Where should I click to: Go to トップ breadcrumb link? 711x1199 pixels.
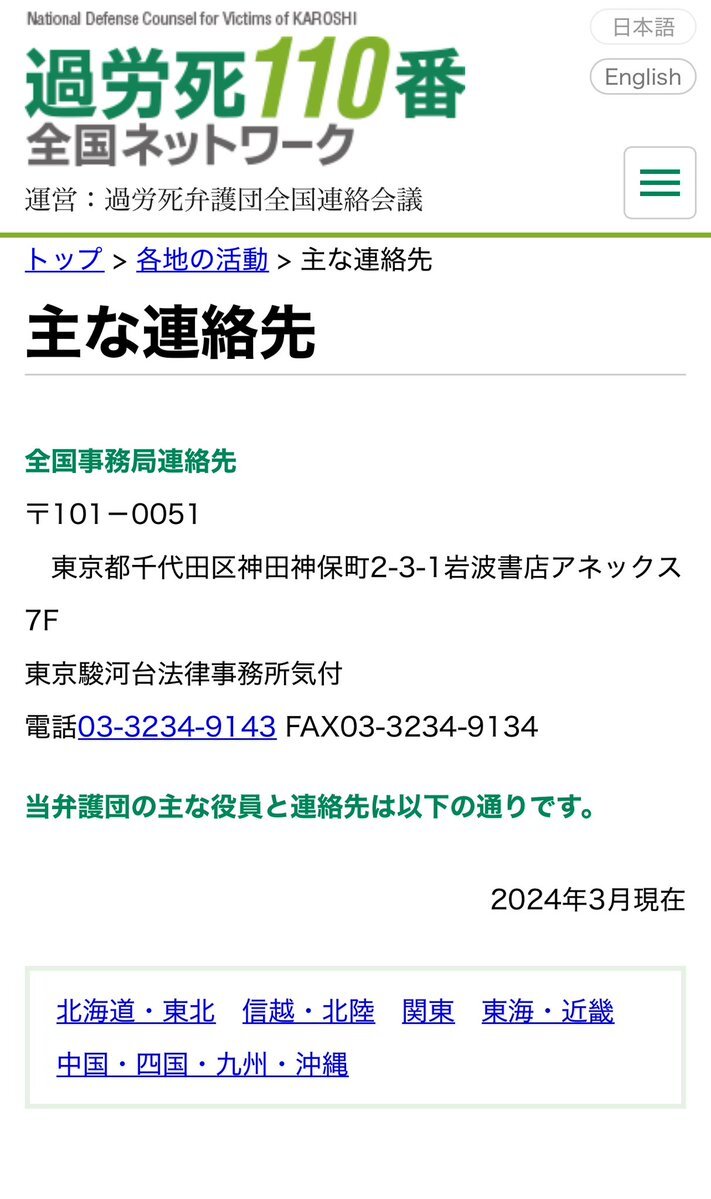click(64, 260)
